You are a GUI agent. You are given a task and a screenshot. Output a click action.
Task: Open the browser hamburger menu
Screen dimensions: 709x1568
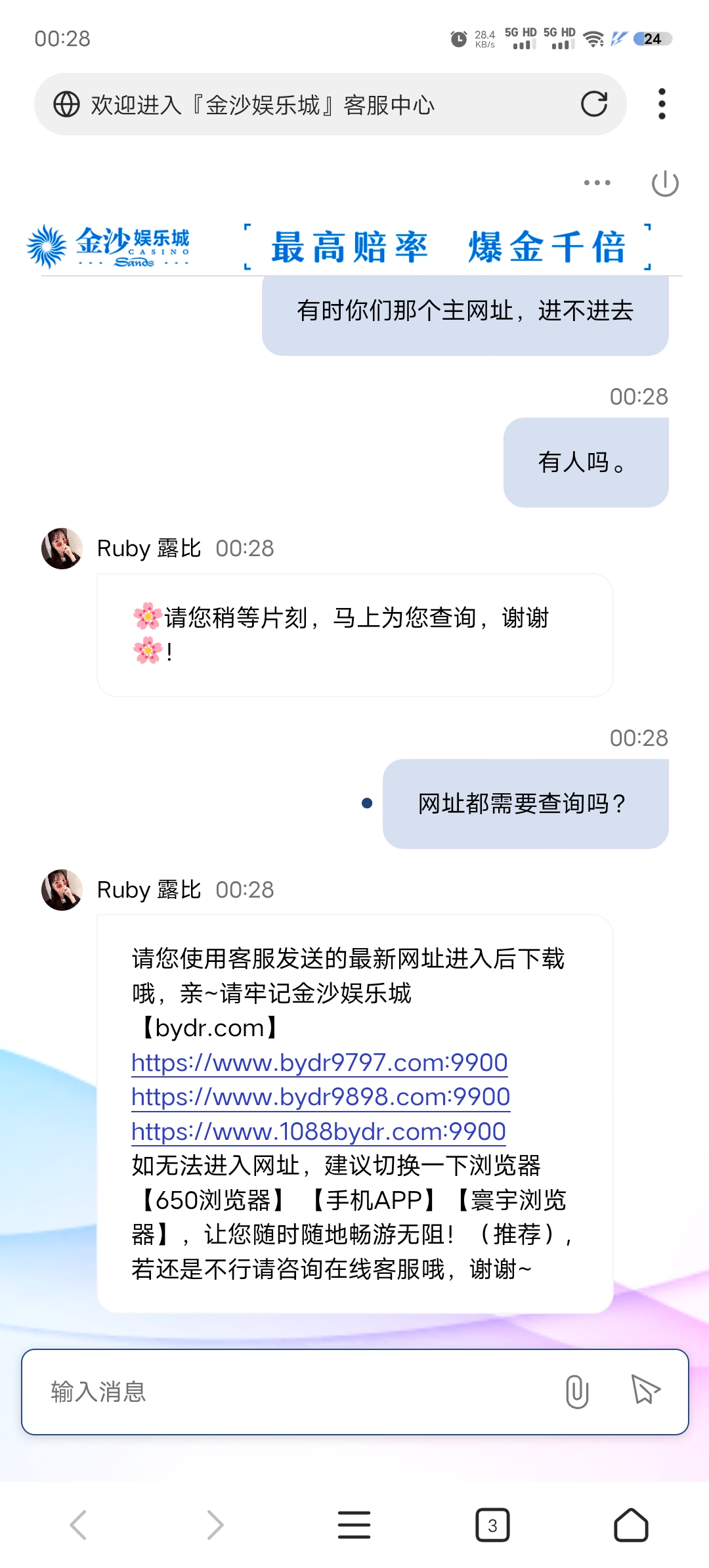tap(354, 1525)
